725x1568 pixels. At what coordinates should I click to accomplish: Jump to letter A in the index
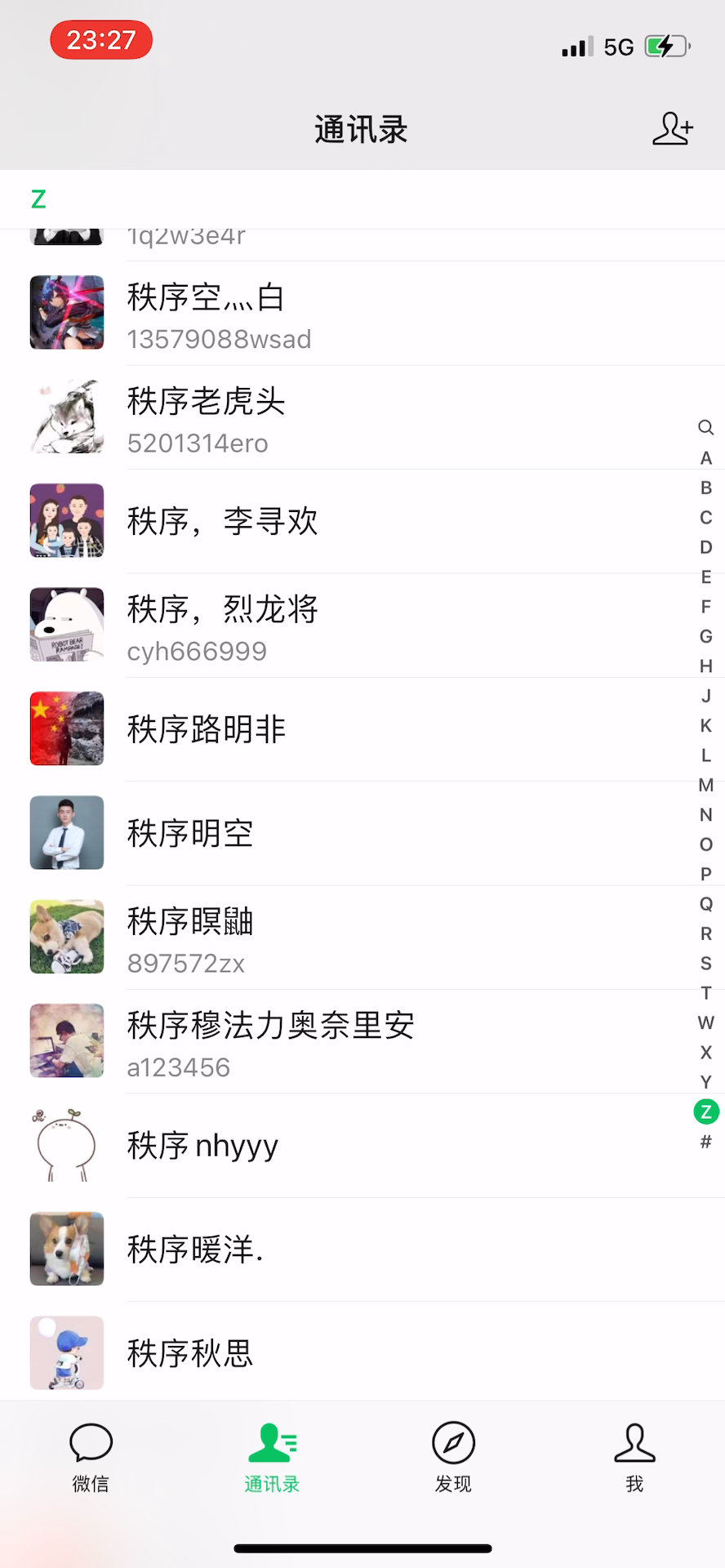click(x=706, y=458)
